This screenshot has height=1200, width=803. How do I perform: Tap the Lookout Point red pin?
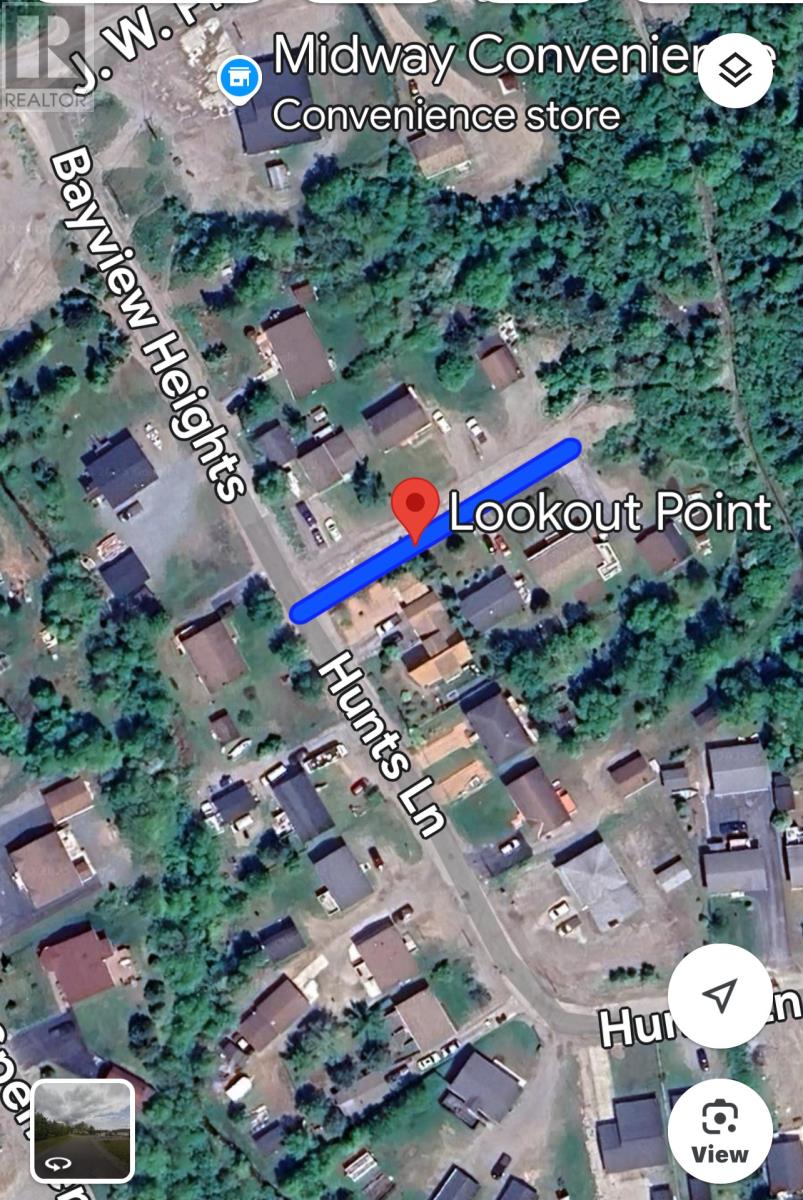[415, 507]
